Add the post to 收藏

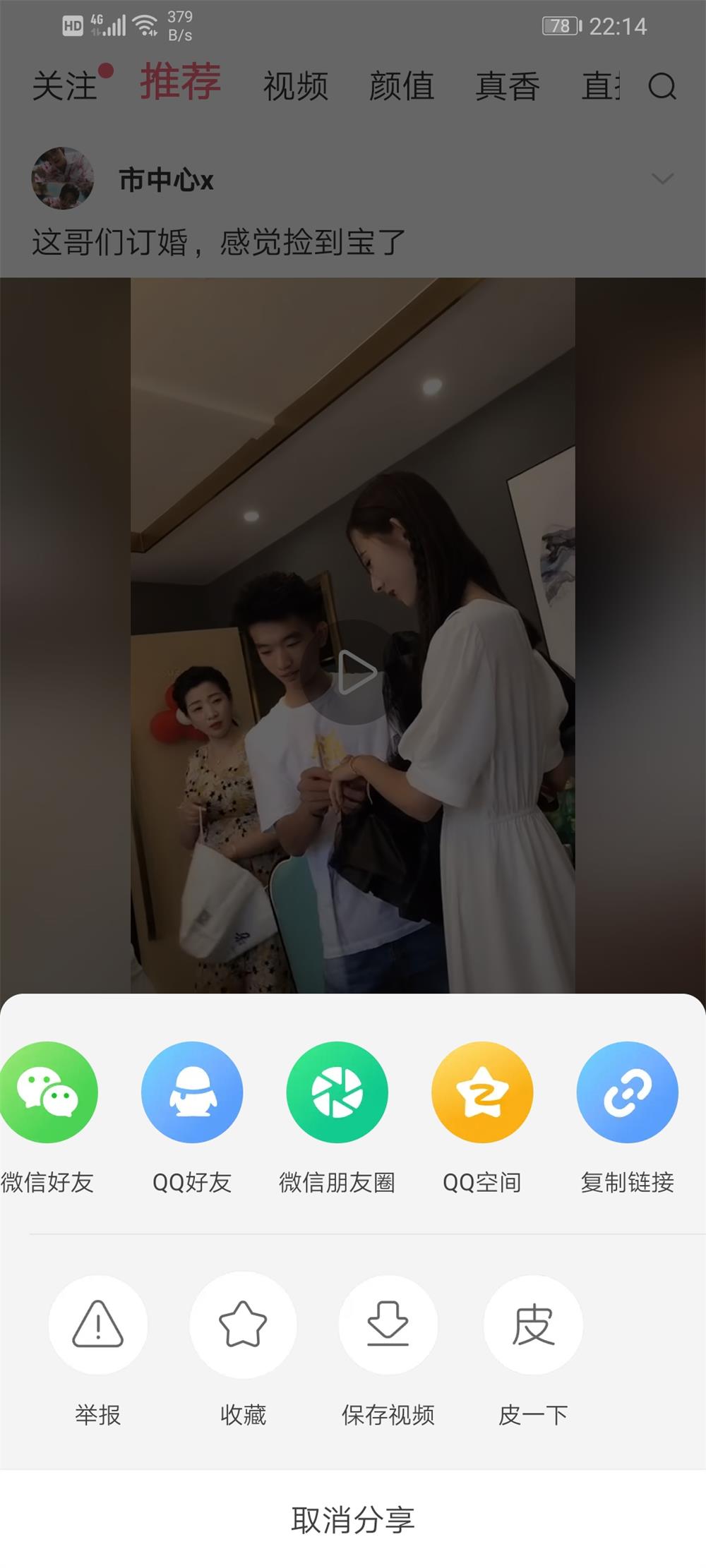click(x=243, y=1325)
